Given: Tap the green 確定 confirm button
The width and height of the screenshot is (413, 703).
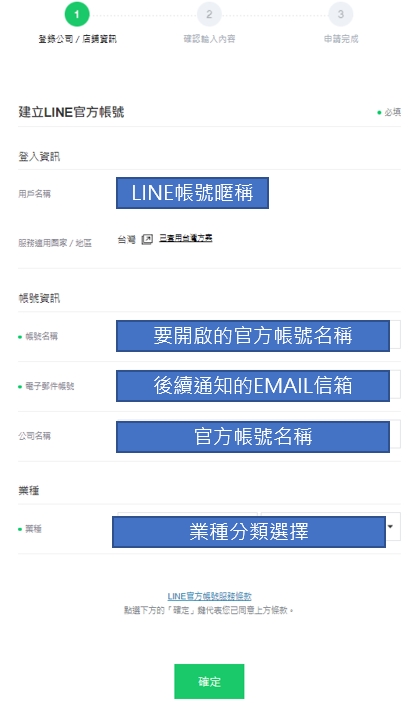Looking at the screenshot, I should pos(209,681).
